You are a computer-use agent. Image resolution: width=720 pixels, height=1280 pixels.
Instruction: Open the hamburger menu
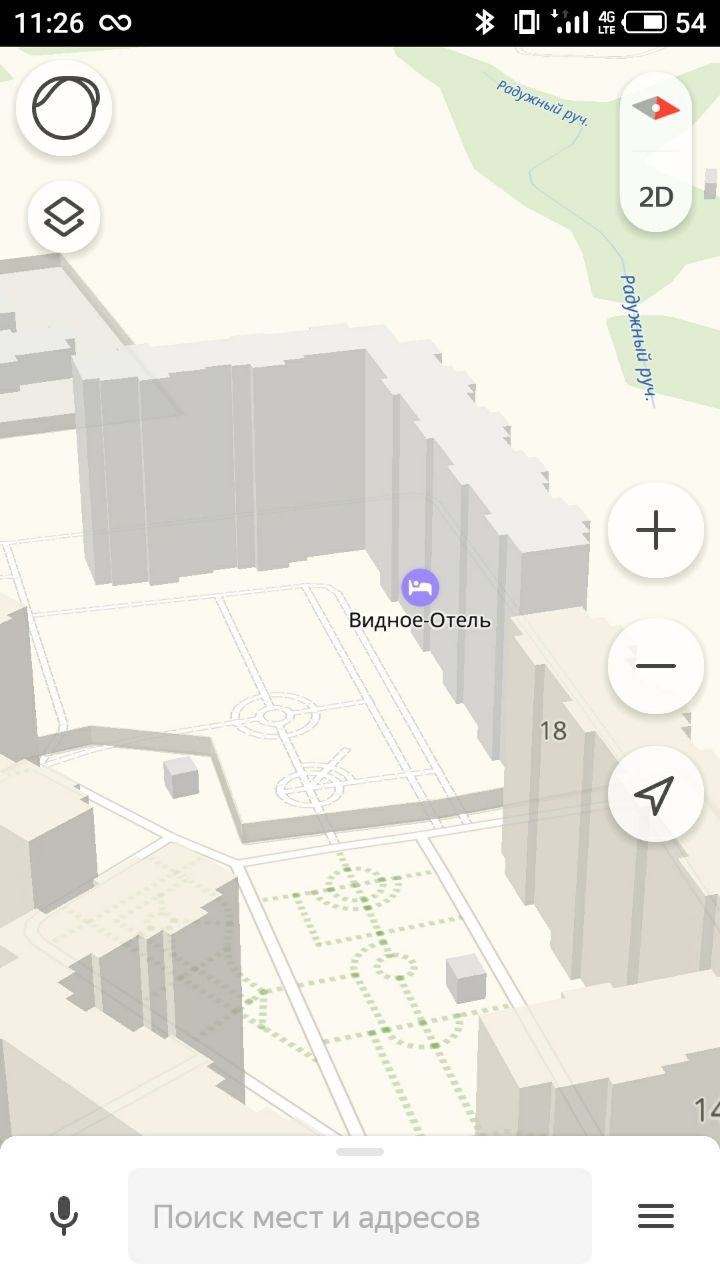pos(656,1216)
